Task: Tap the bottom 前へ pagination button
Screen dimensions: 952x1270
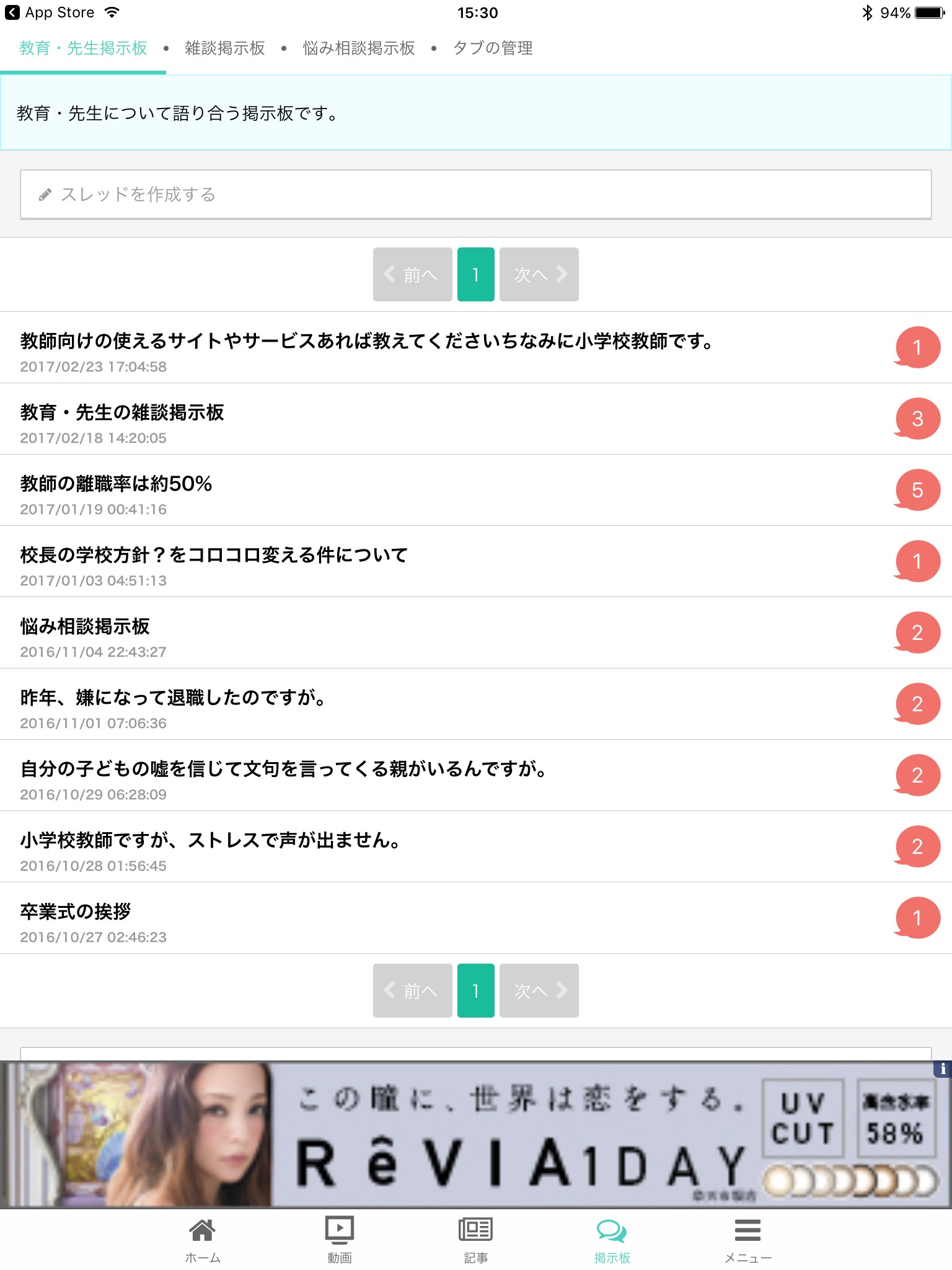Action: click(x=412, y=990)
